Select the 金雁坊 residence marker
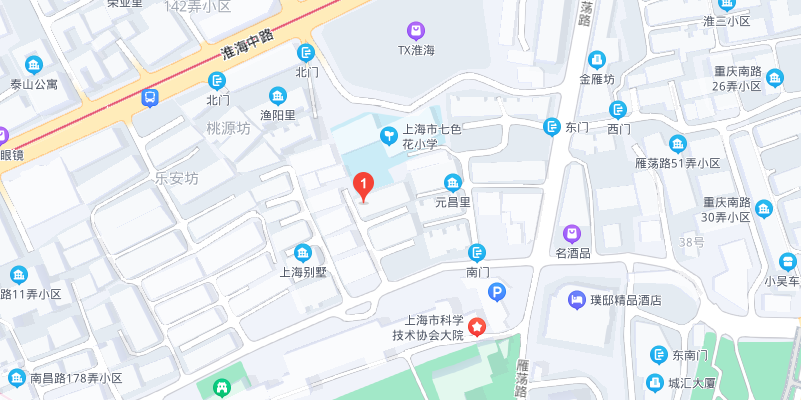Viewport: 801px width, 400px height. click(597, 59)
